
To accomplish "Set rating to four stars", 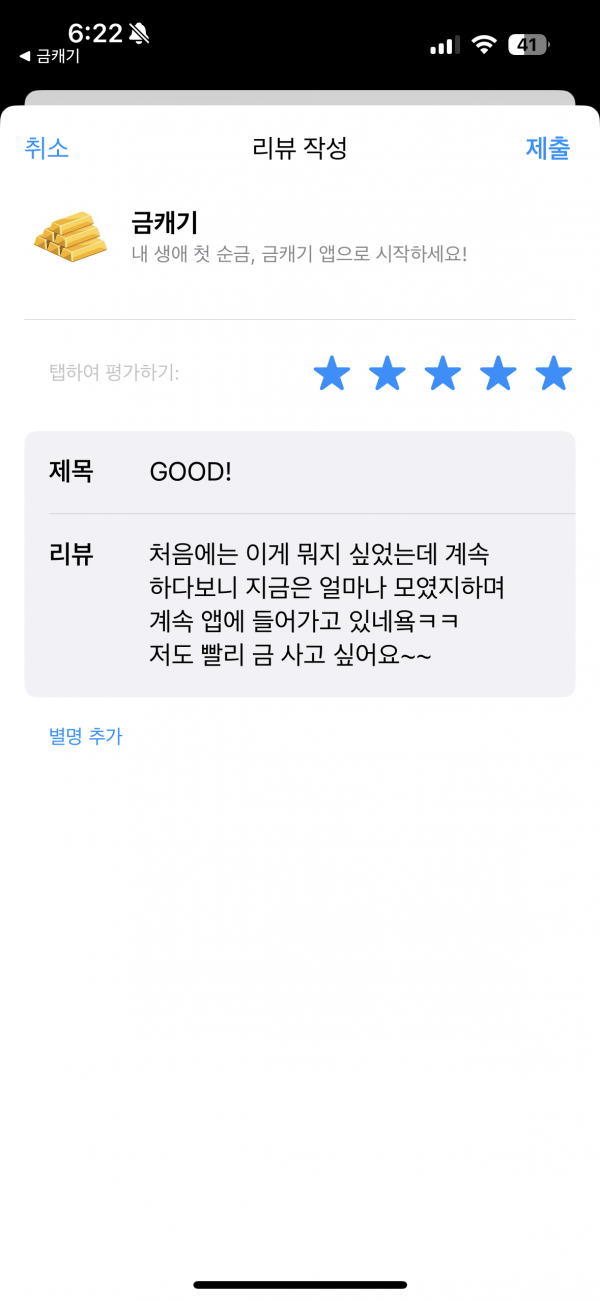I will [x=498, y=374].
